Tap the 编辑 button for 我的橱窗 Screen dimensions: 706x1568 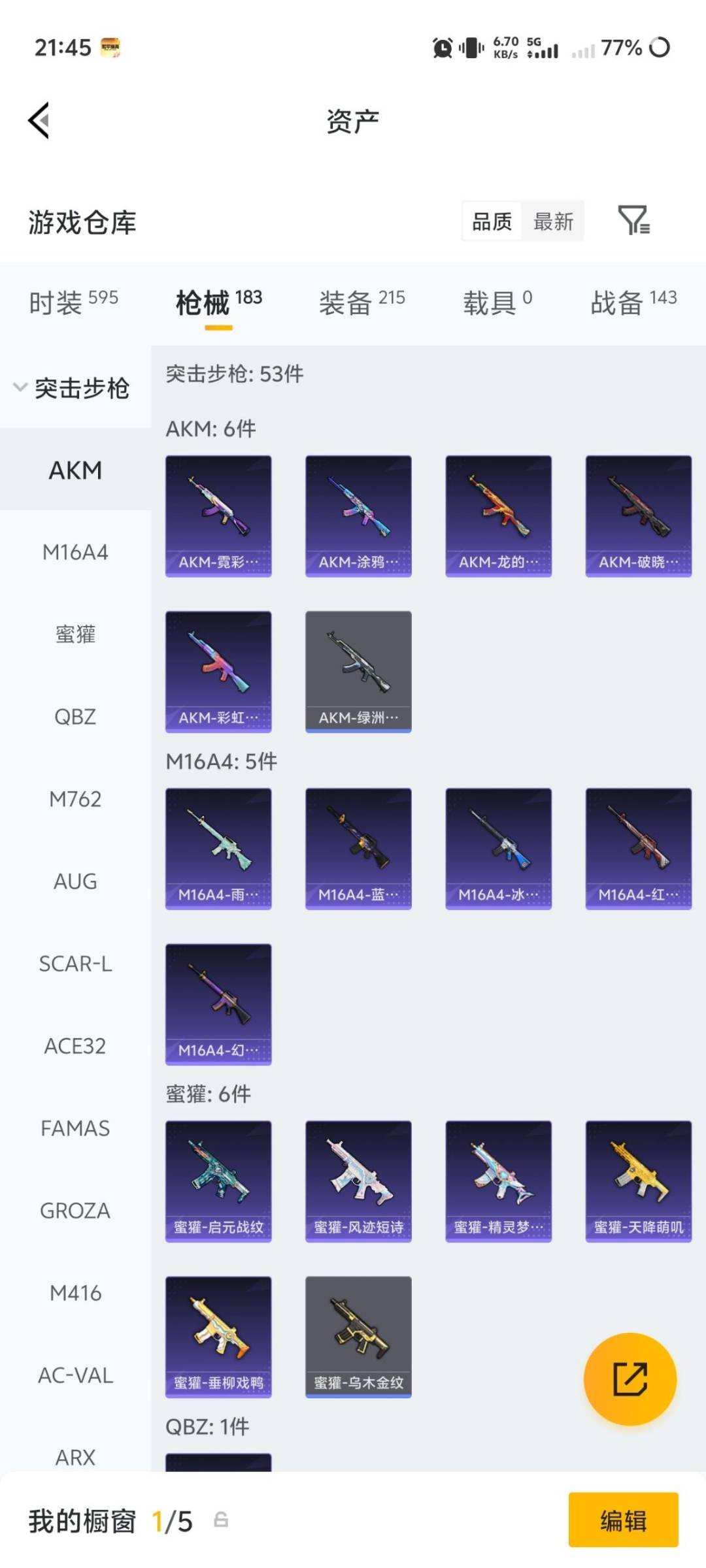[x=623, y=1520]
